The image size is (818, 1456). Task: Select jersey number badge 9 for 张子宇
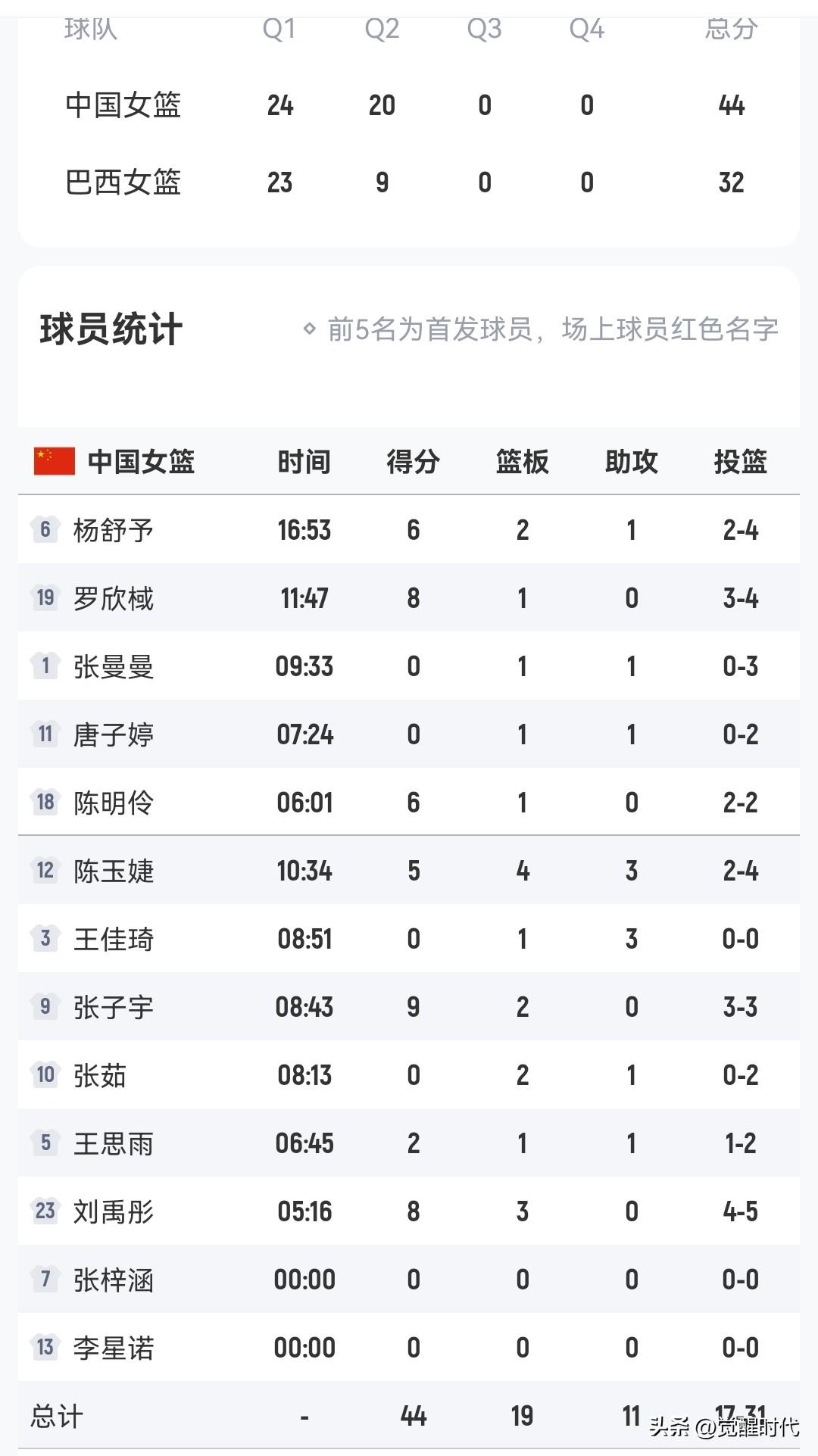44,1007
